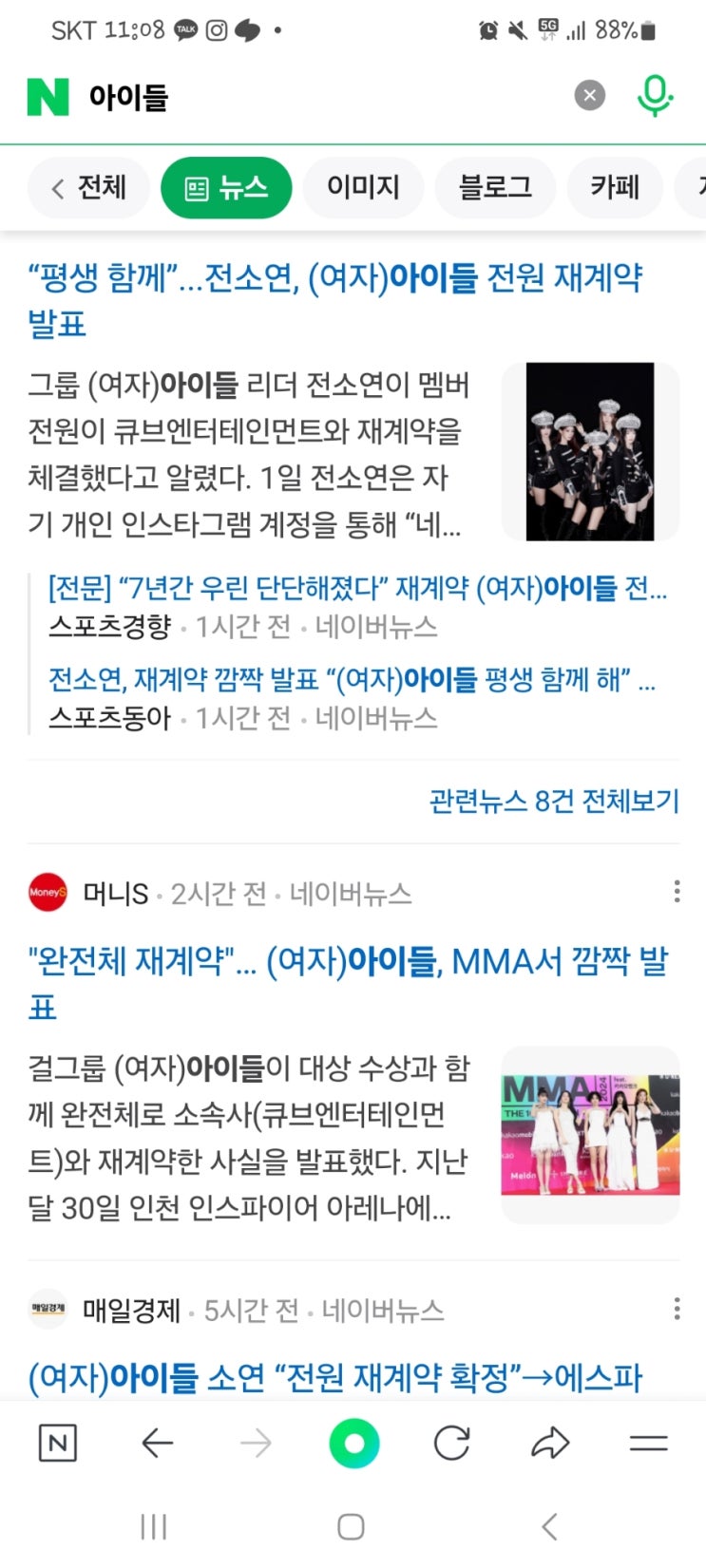
Task: Switch to the 카페 tab
Action: click(615, 187)
